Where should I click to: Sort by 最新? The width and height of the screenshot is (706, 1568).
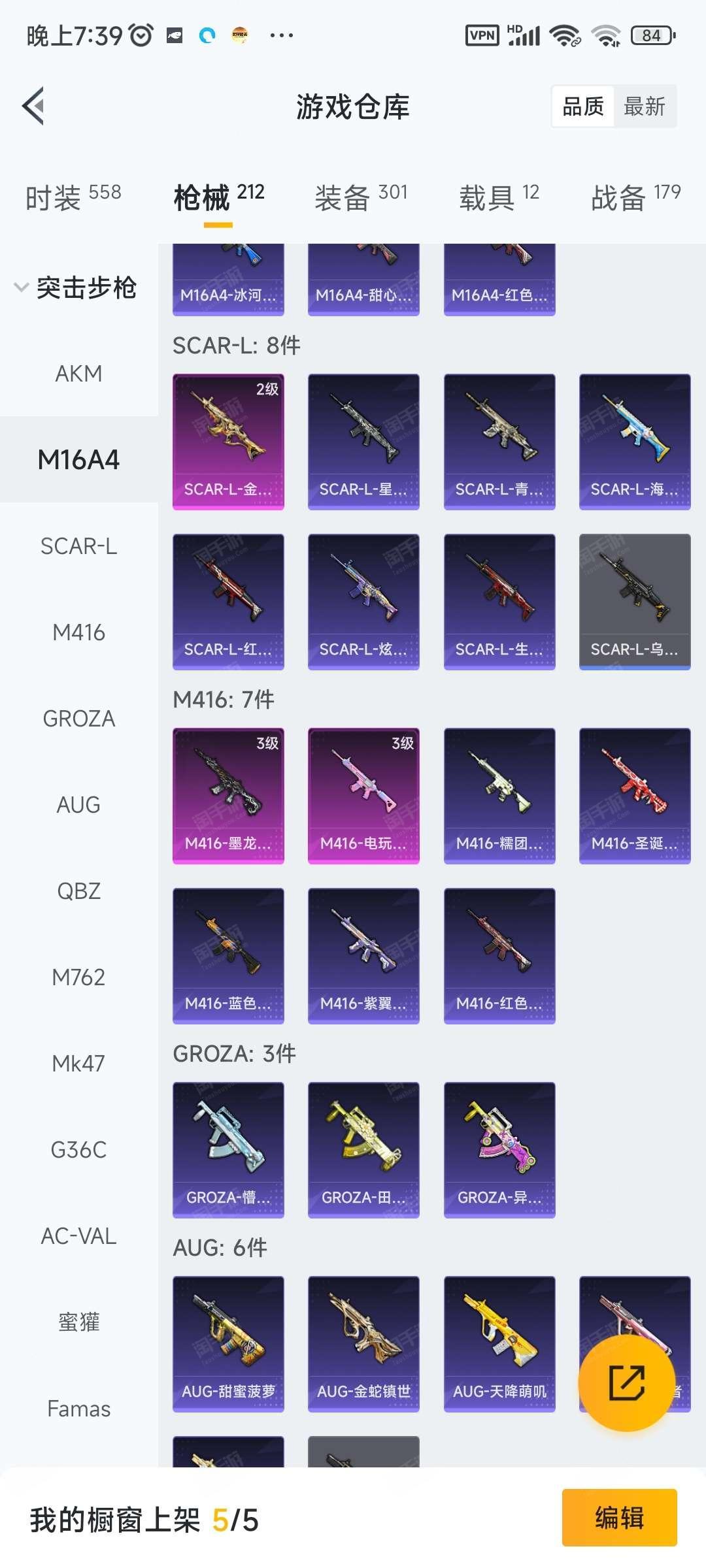645,106
